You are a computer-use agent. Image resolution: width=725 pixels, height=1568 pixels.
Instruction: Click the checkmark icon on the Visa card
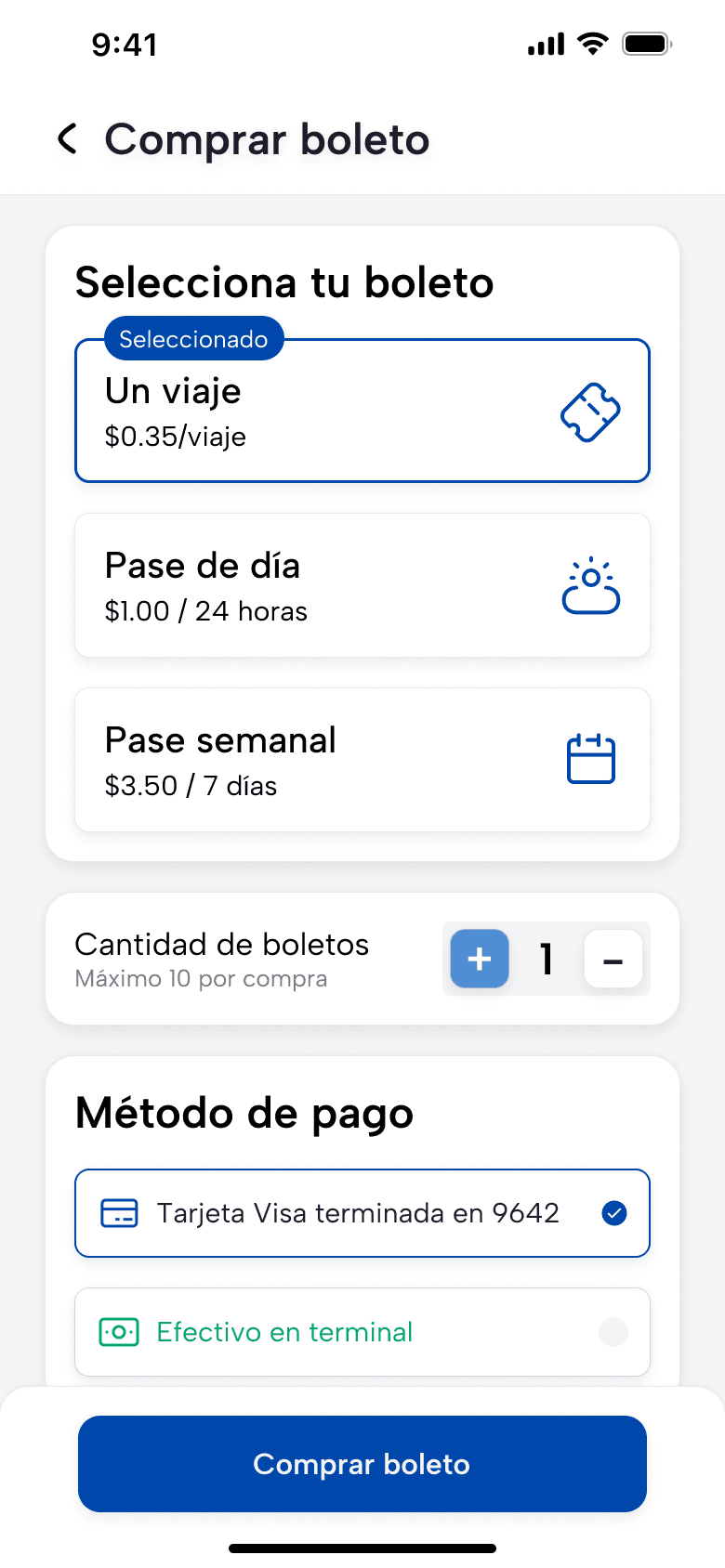(x=613, y=1213)
